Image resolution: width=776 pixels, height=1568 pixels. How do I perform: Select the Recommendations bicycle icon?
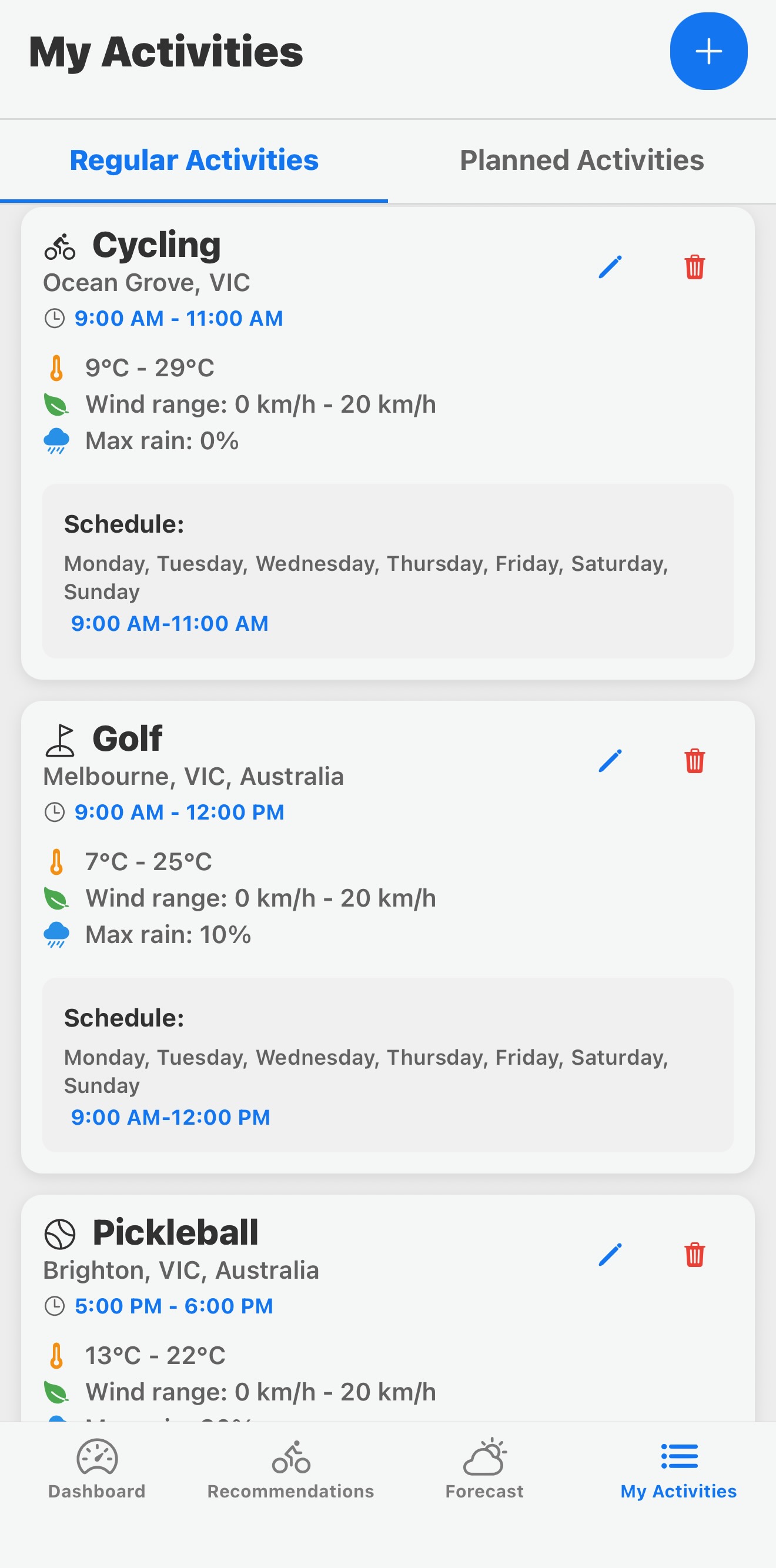[291, 1458]
